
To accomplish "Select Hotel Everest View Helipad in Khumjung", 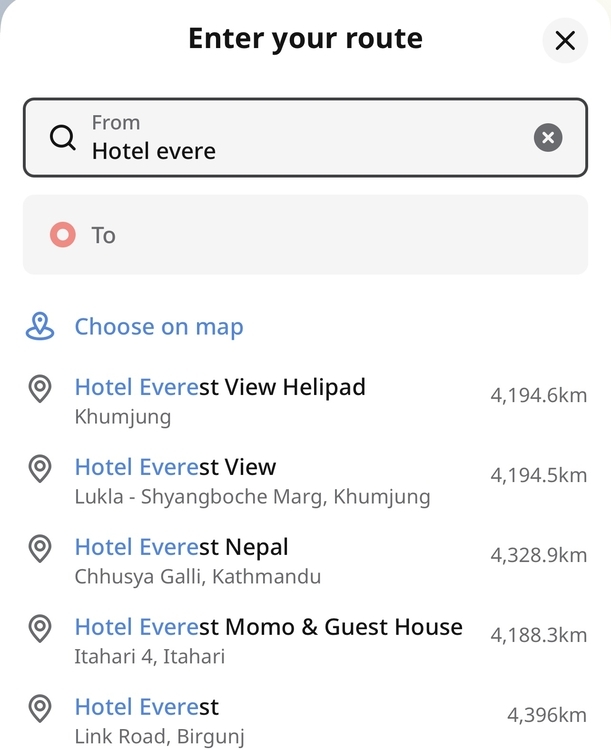I will [x=220, y=399].
